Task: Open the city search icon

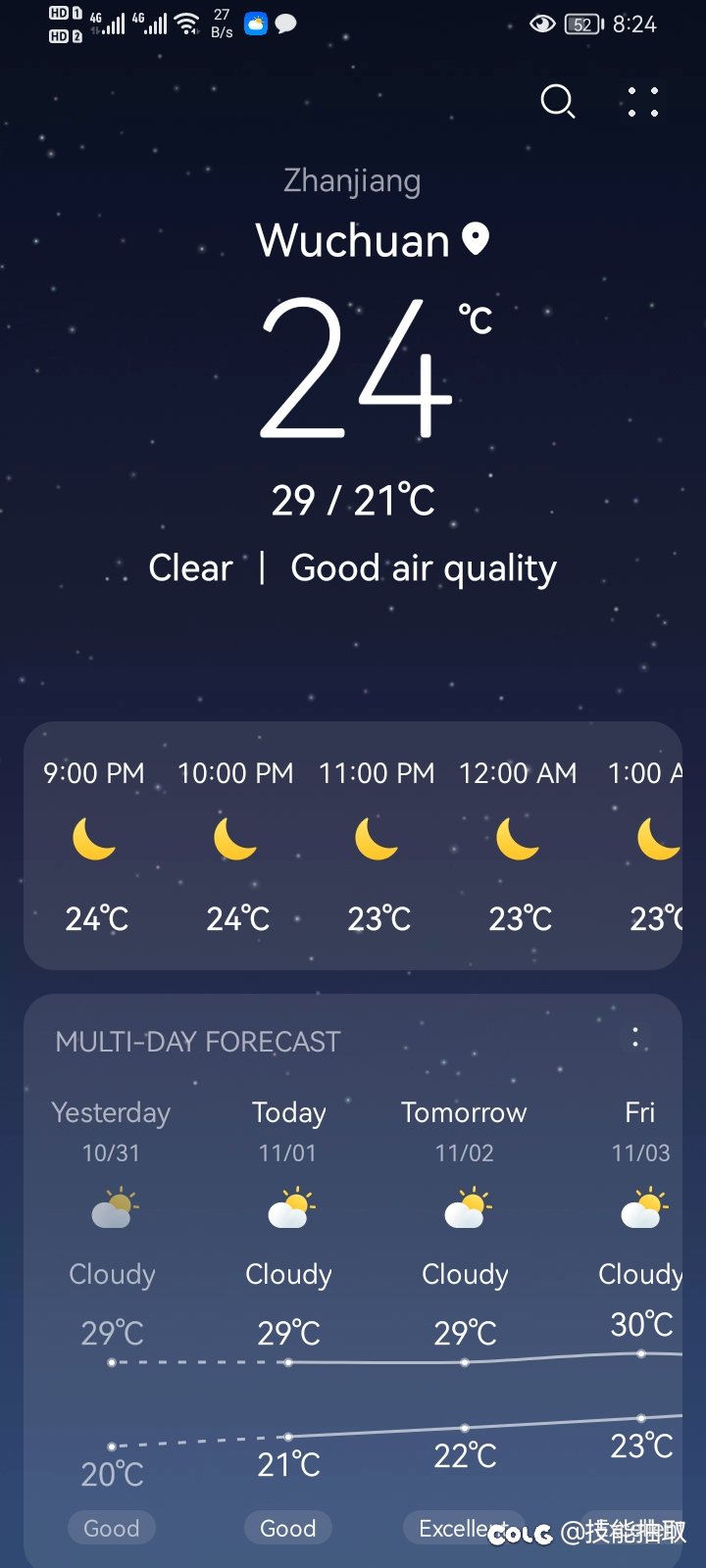Action: click(558, 101)
